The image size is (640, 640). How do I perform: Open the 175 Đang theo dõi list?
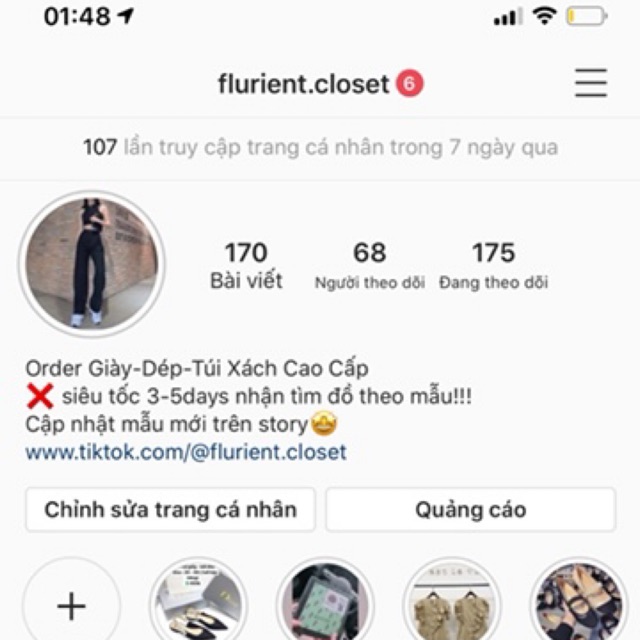coord(493,265)
